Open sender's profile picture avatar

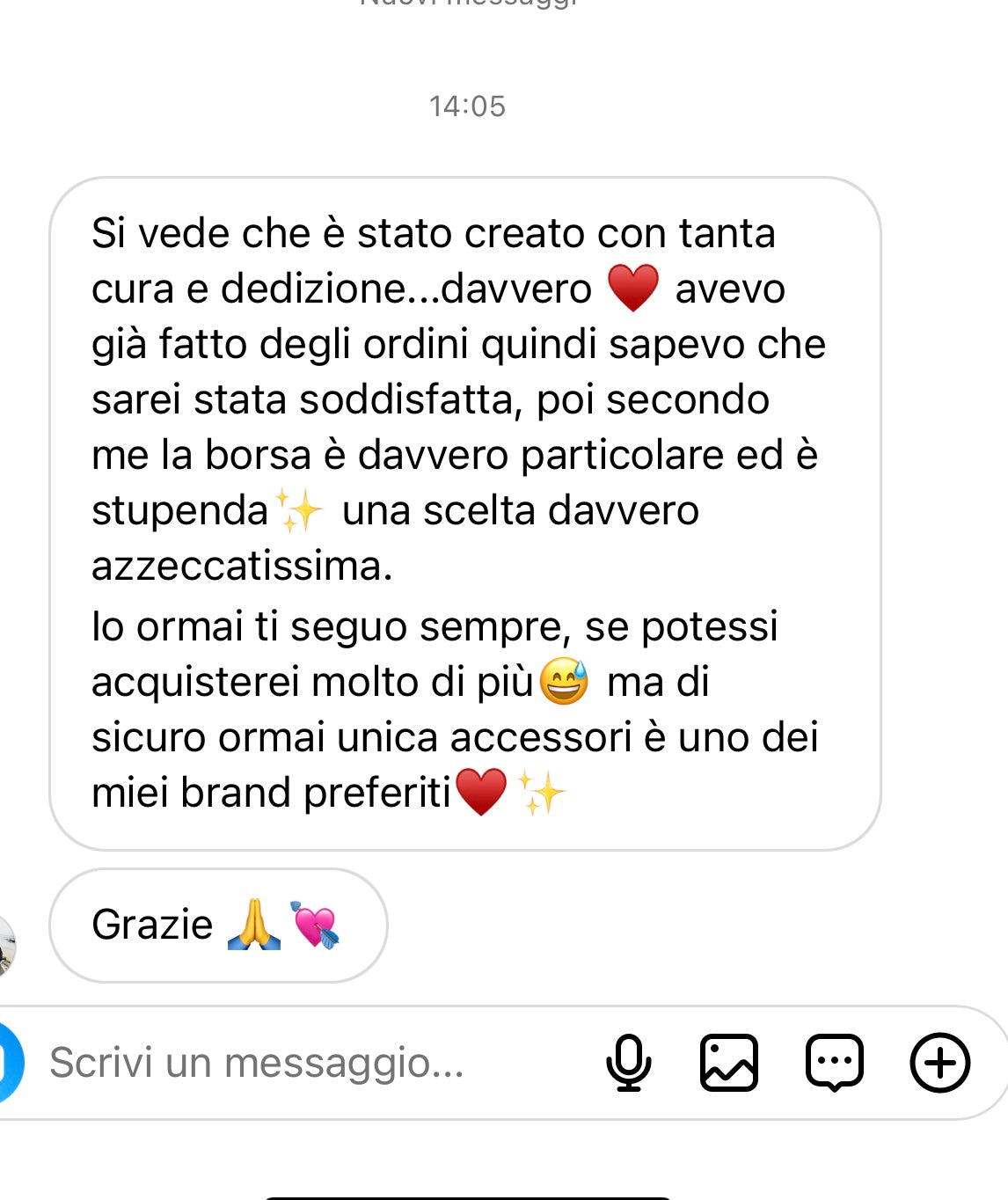[x=5, y=947]
